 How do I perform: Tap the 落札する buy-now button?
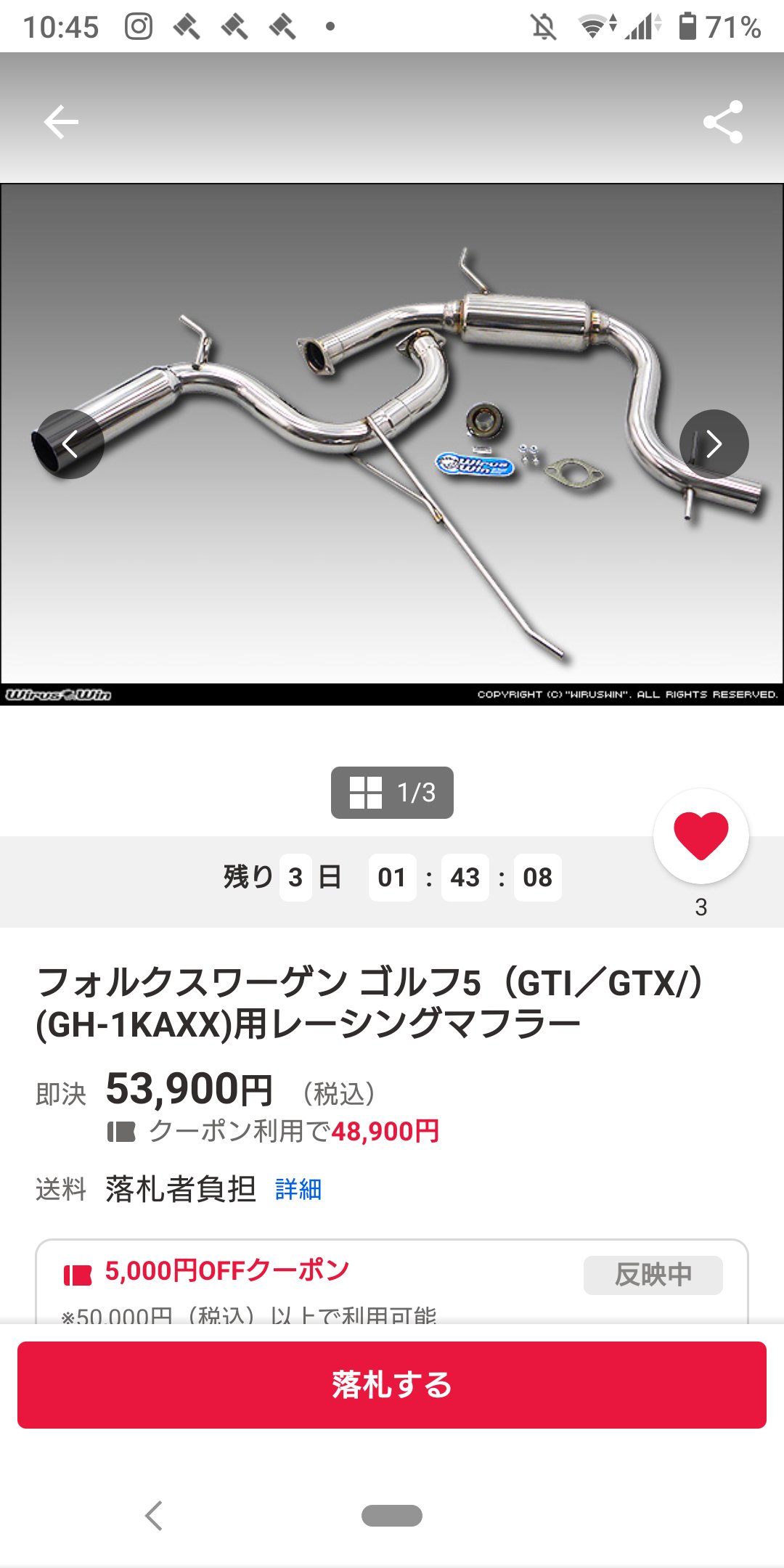[392, 1384]
